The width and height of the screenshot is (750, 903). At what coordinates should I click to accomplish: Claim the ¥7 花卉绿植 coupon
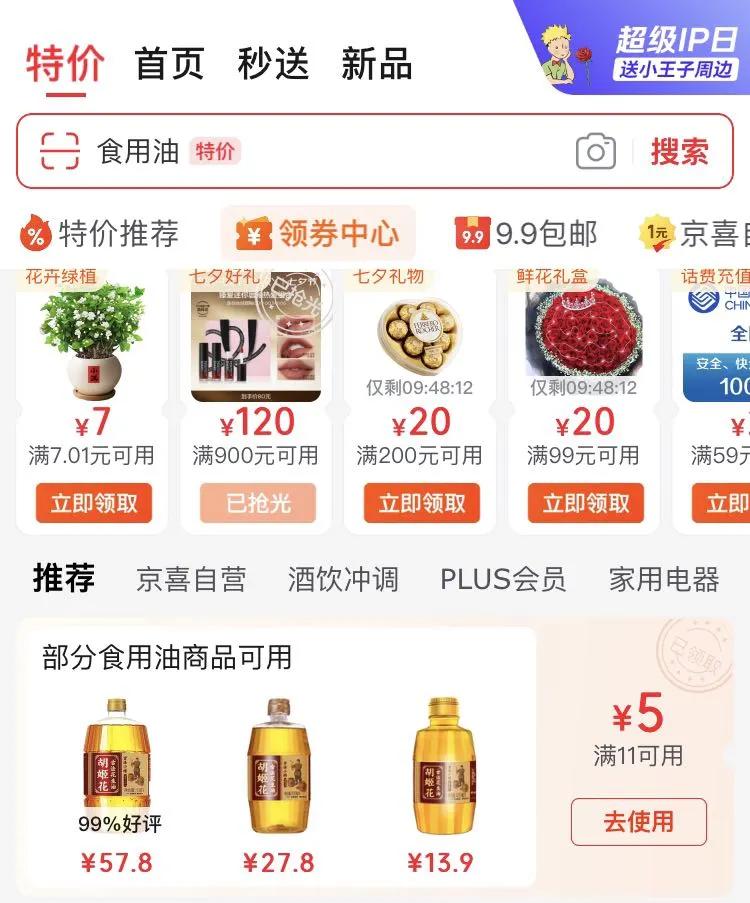[x=94, y=503]
